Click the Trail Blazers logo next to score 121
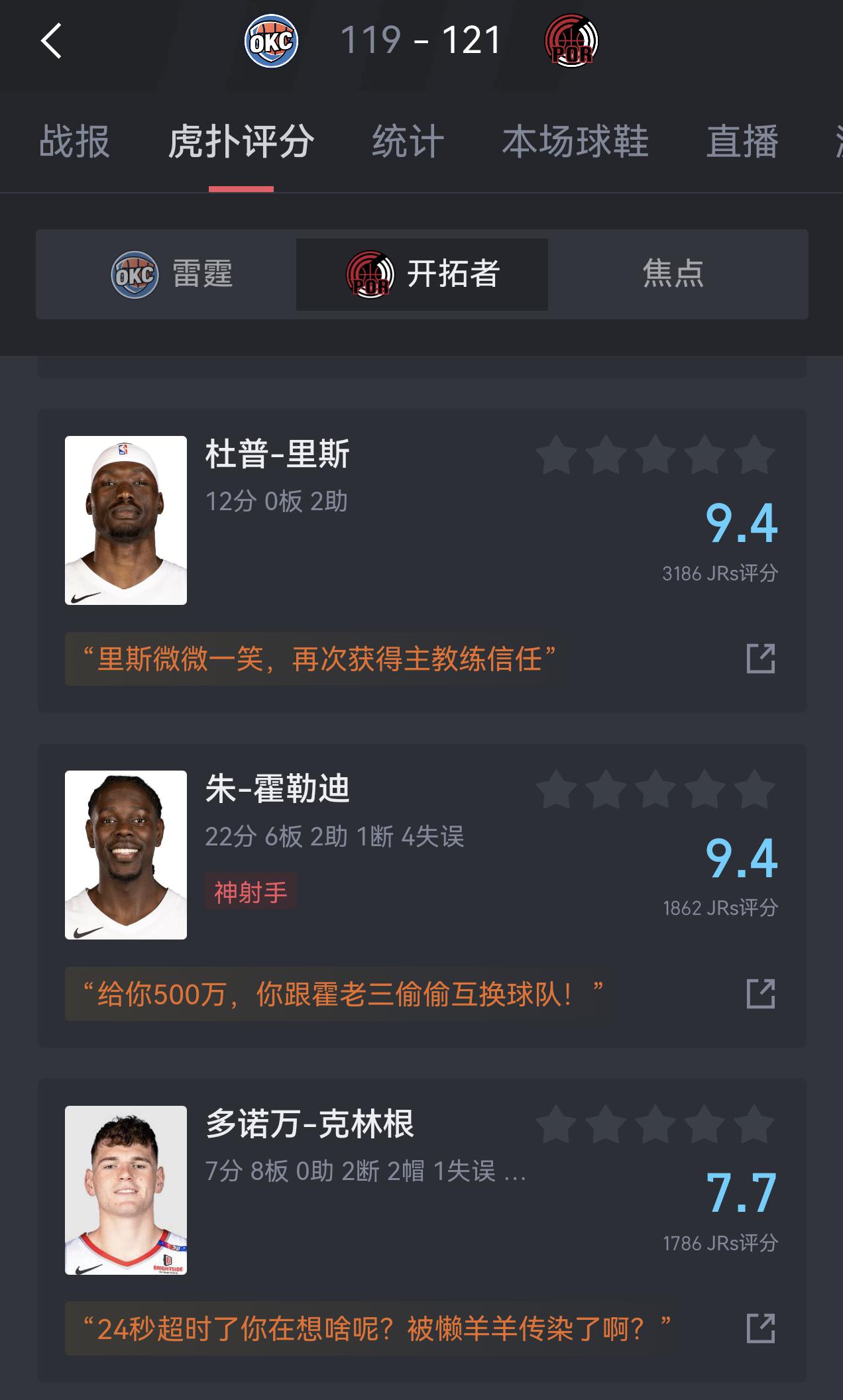 click(571, 41)
